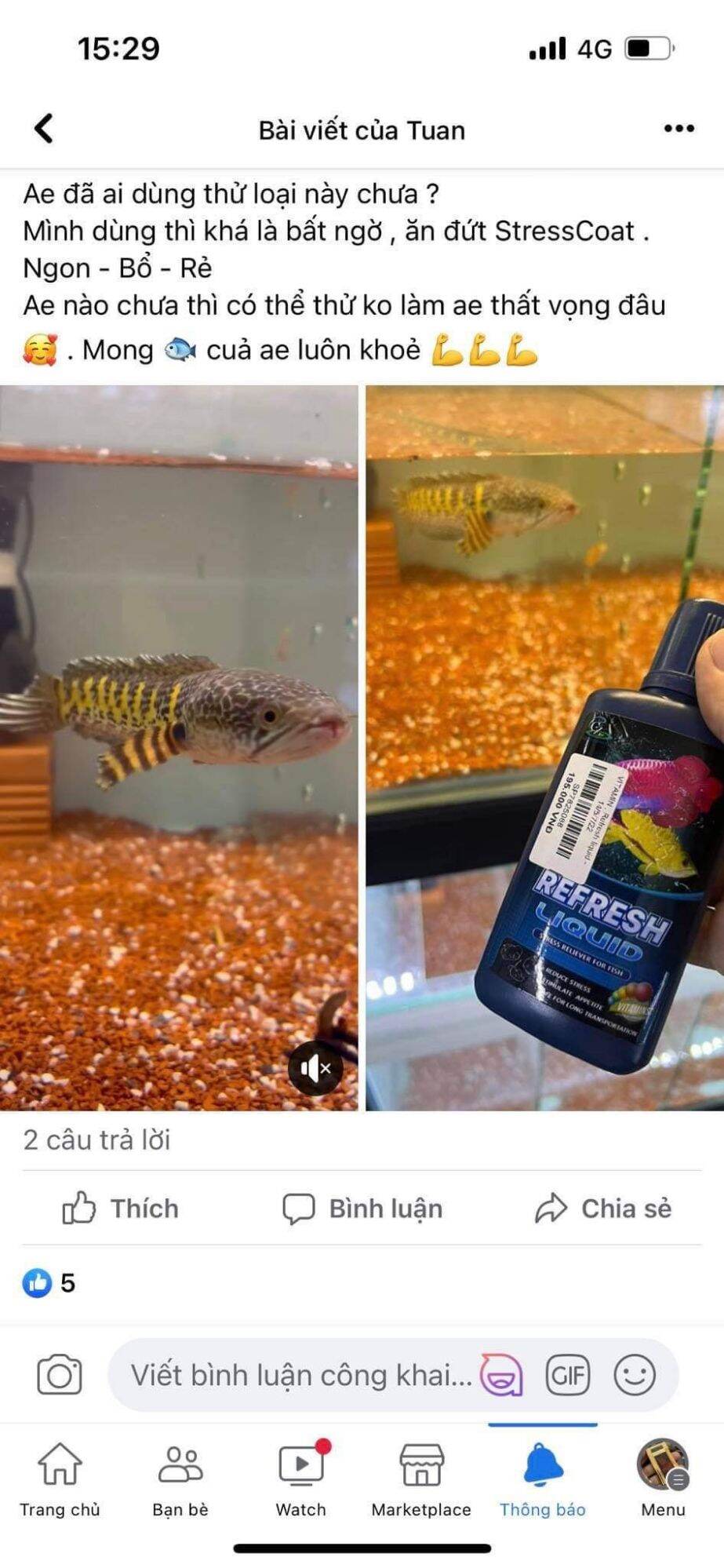Share the post via Chia sẻ
The height and width of the screenshot is (1568, 724).
click(603, 1208)
